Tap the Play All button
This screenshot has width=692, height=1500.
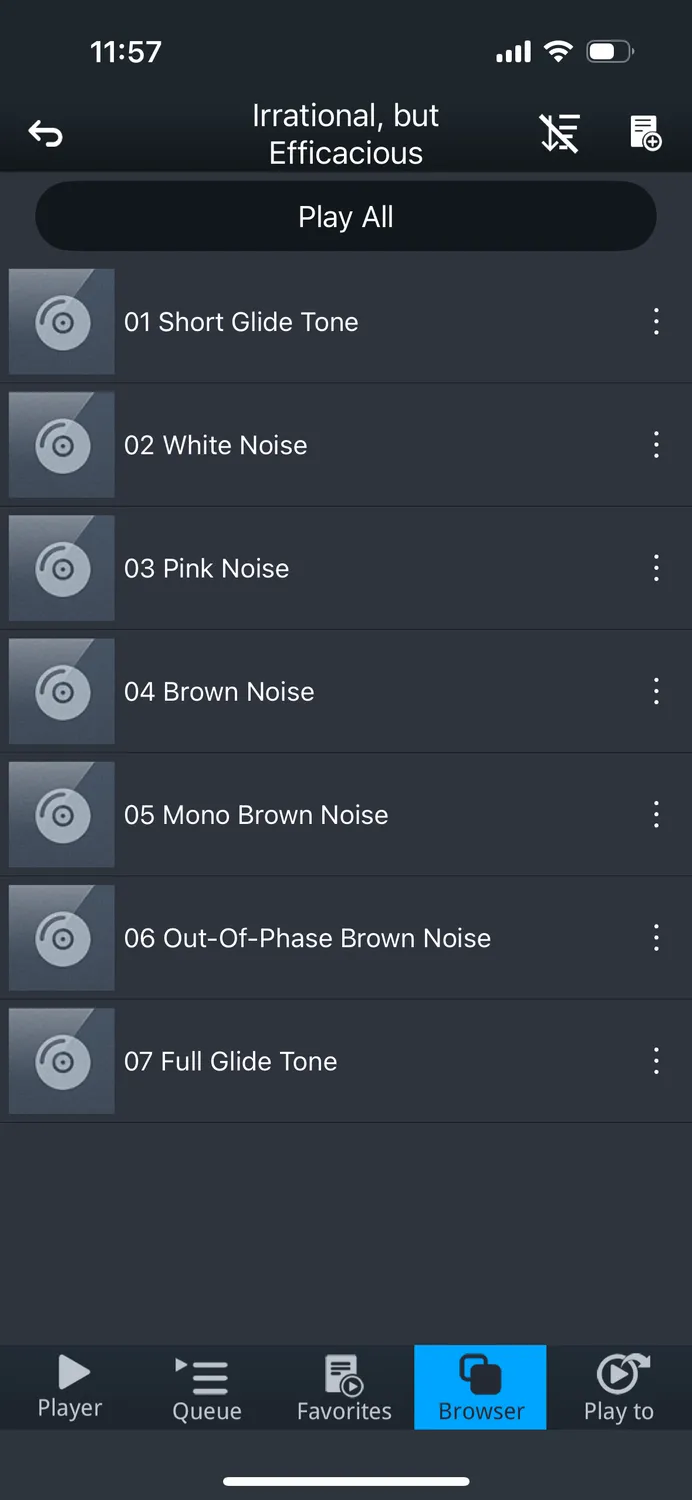[346, 216]
